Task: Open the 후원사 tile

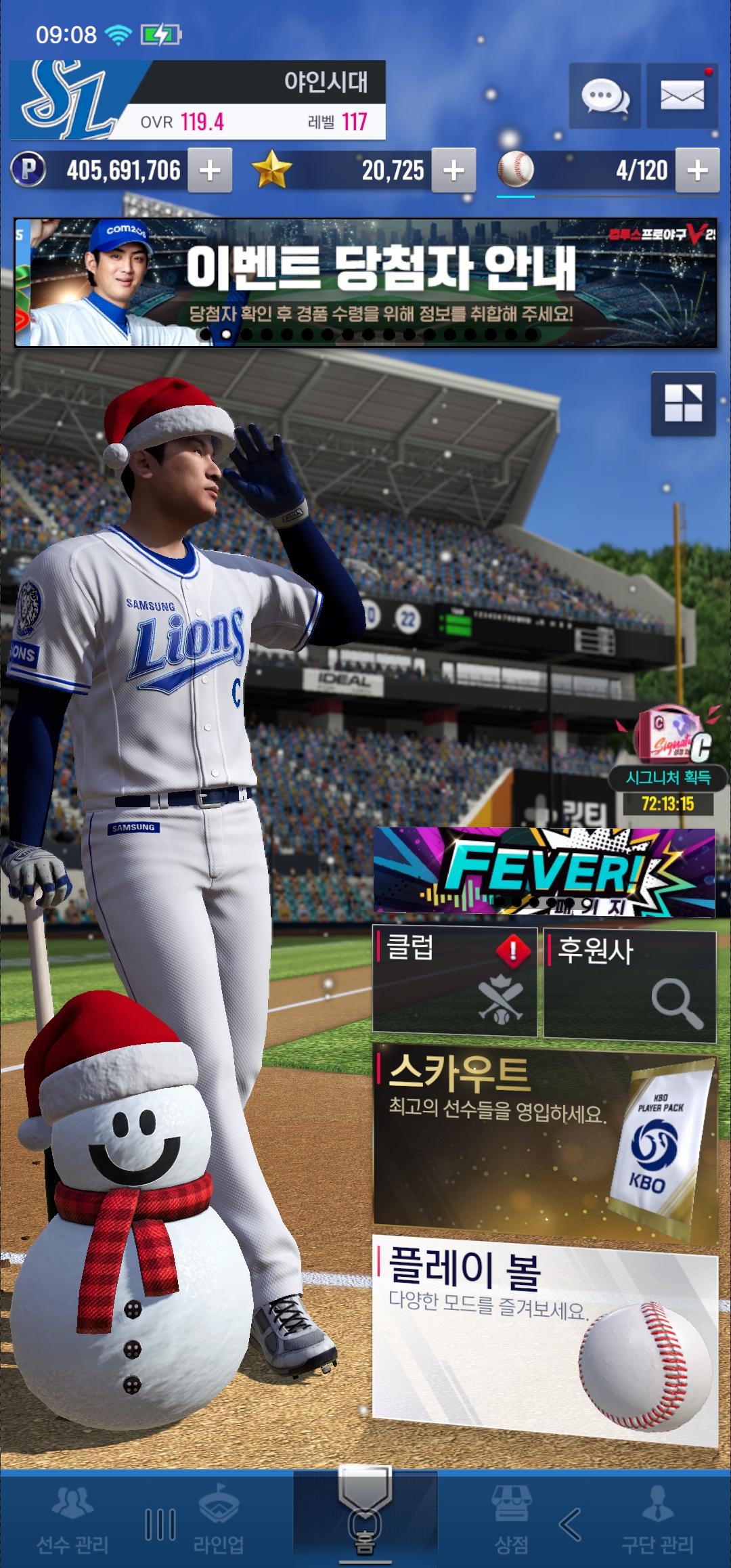Action: tap(629, 985)
